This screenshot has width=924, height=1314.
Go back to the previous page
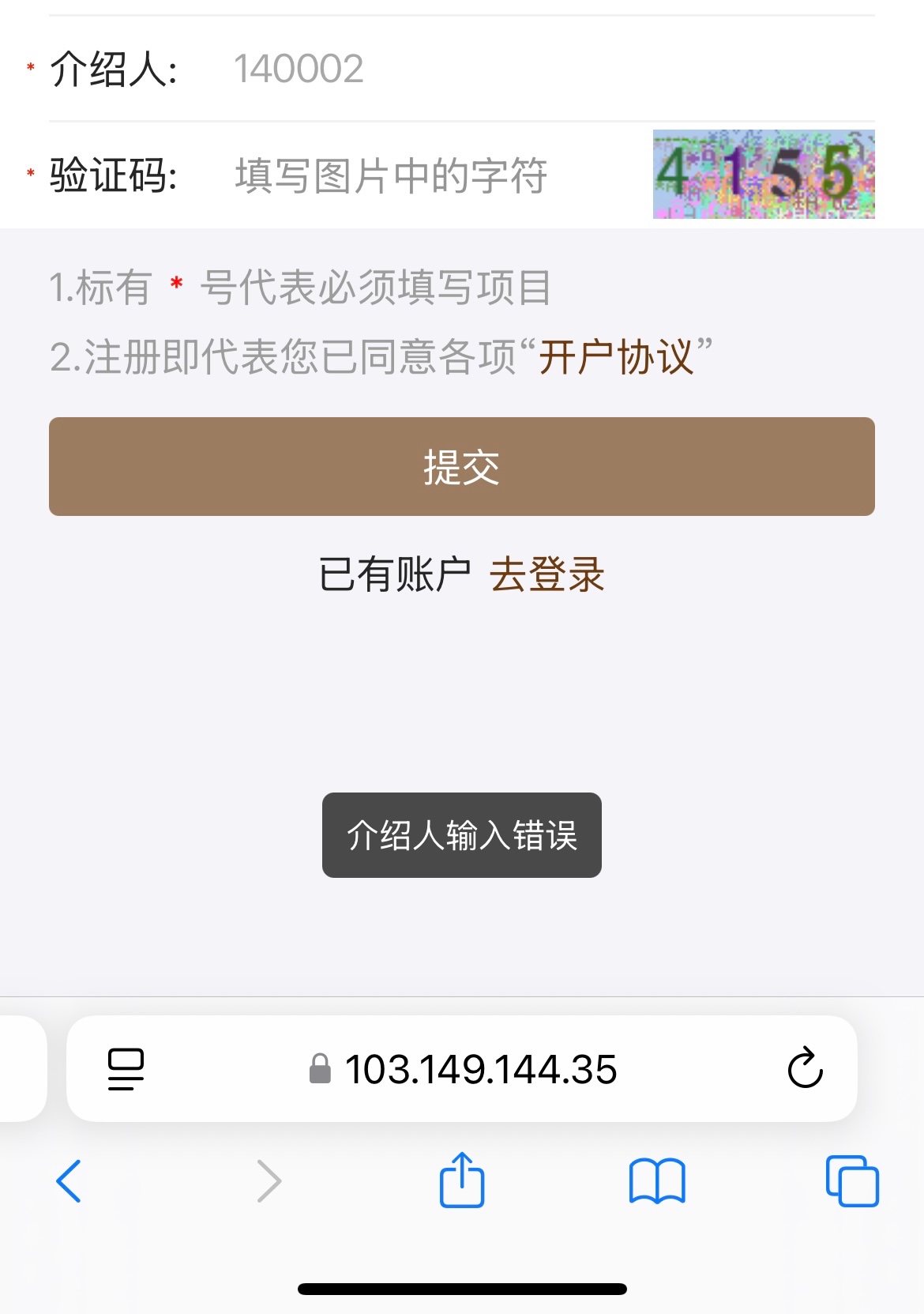[x=69, y=1181]
